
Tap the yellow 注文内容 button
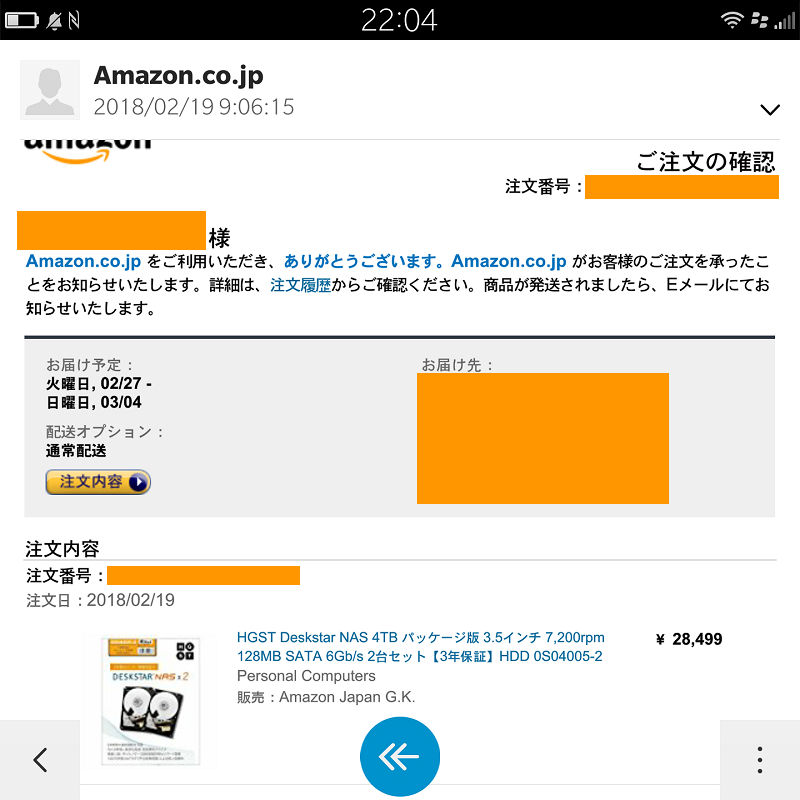98,482
